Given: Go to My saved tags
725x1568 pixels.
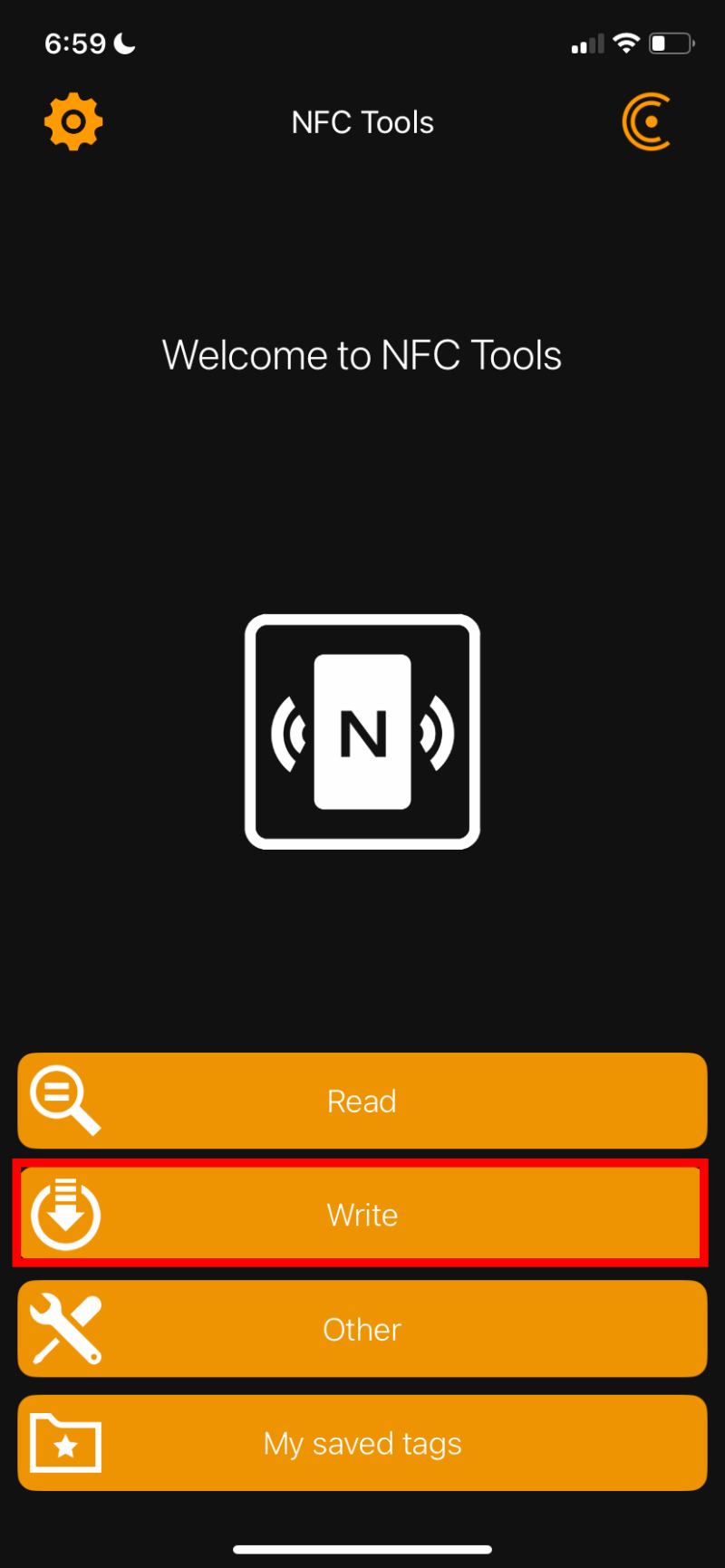Looking at the screenshot, I should (362, 1442).
